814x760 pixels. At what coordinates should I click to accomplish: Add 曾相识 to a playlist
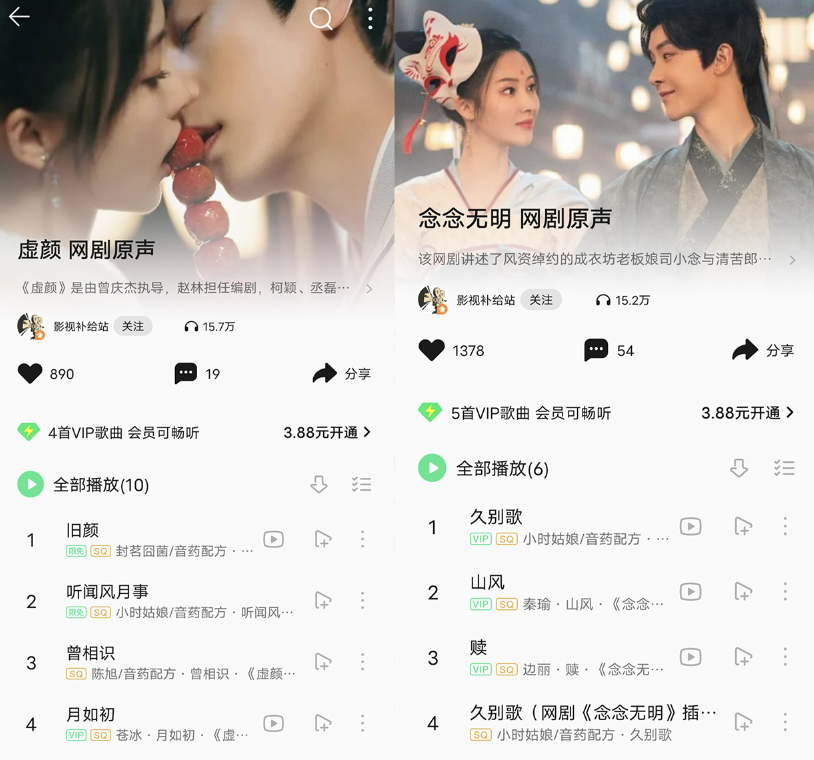tap(322, 662)
